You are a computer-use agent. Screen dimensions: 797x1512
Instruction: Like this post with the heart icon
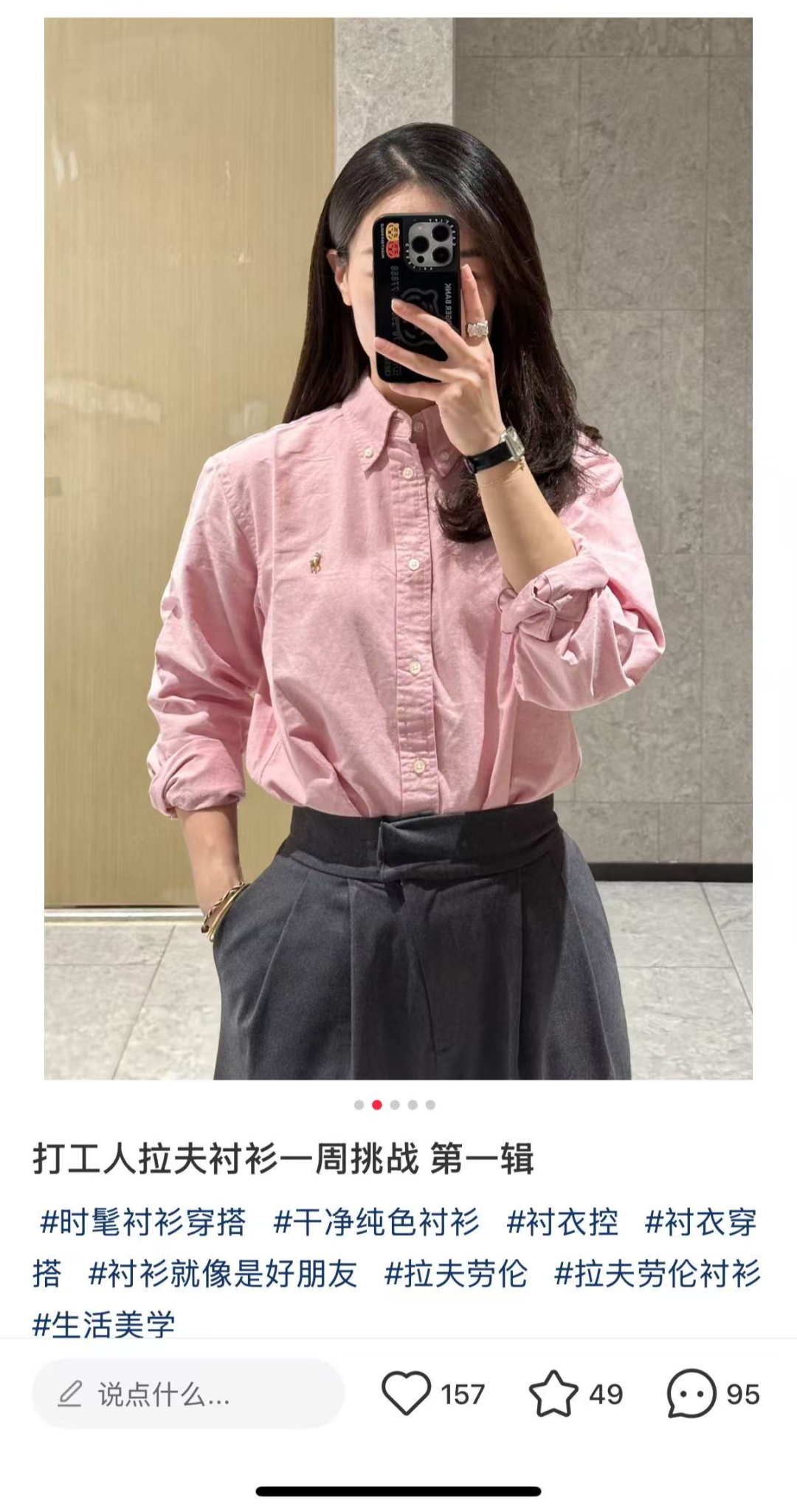point(406,1394)
